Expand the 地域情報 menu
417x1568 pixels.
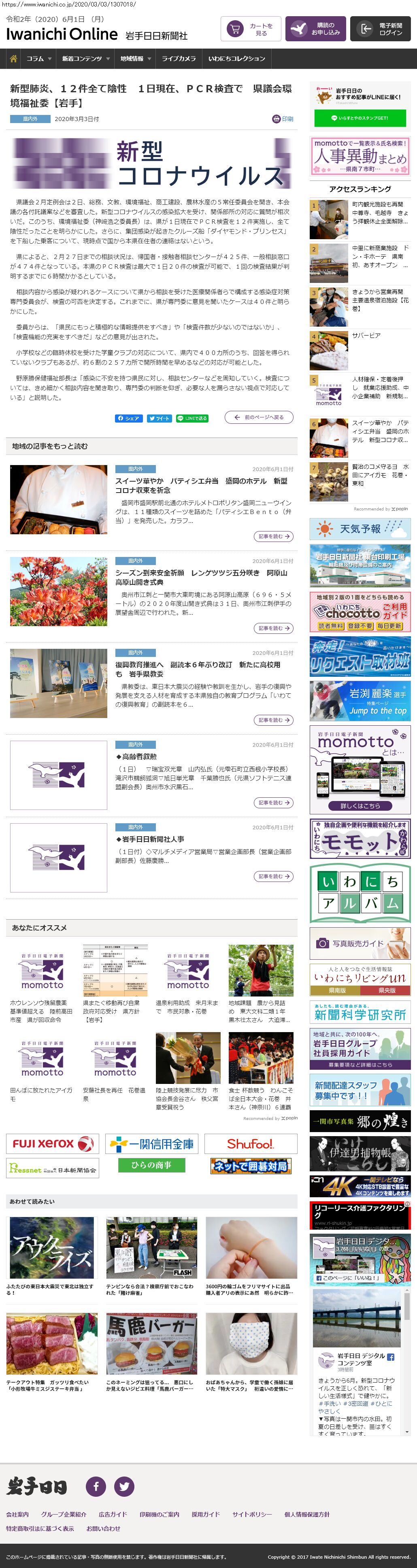click(x=135, y=58)
